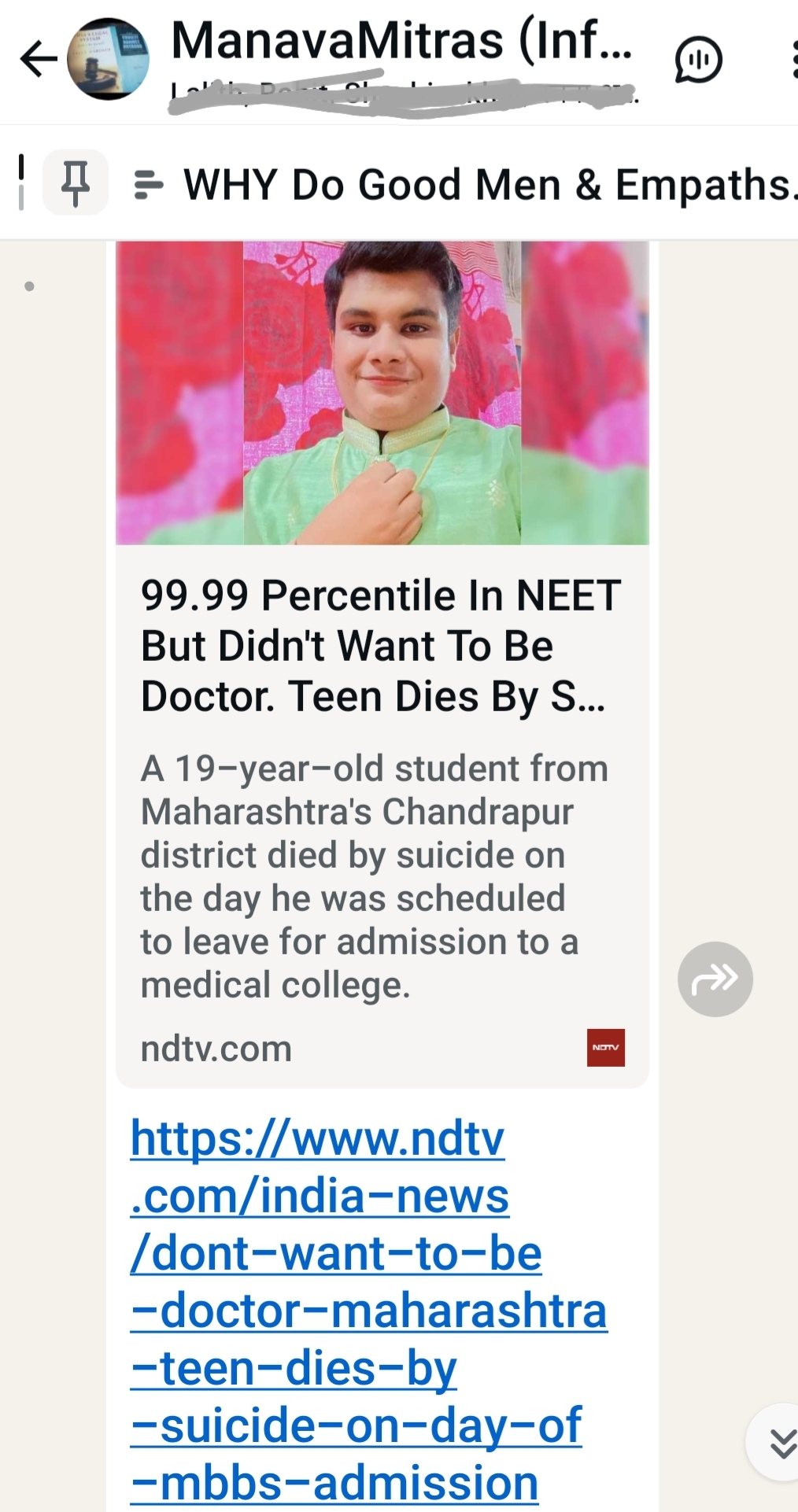Jump to the latest messages
Image resolution: width=798 pixels, height=1512 pixels.
781,1443
